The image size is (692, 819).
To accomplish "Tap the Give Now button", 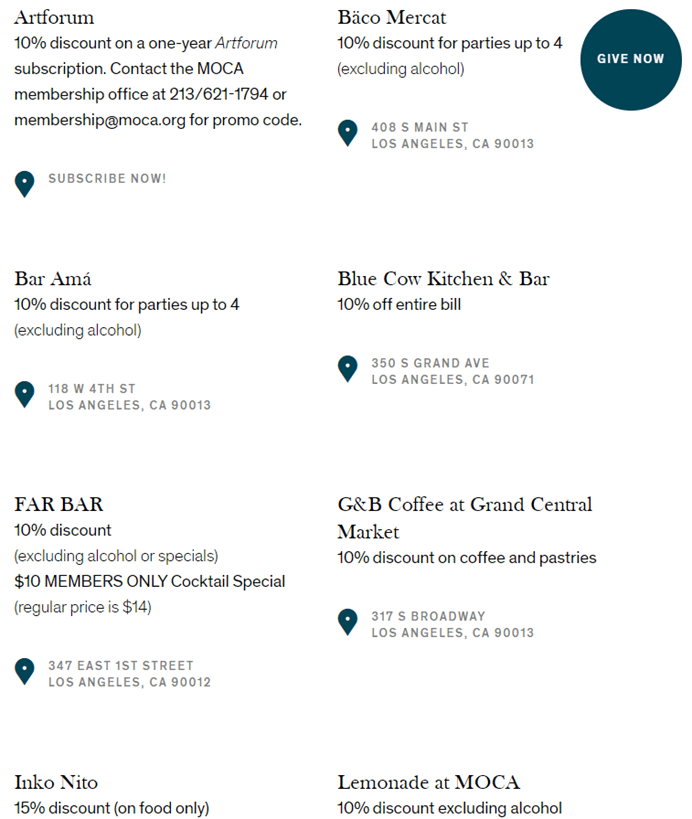I will 630,59.
